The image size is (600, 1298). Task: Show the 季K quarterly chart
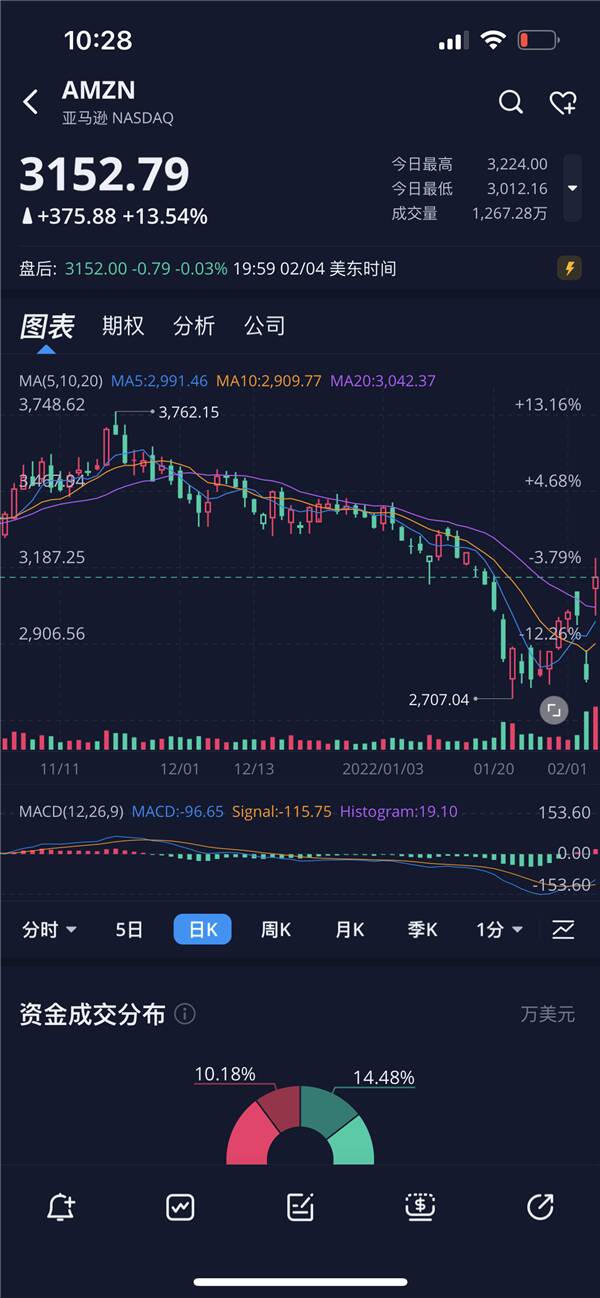tap(422, 930)
